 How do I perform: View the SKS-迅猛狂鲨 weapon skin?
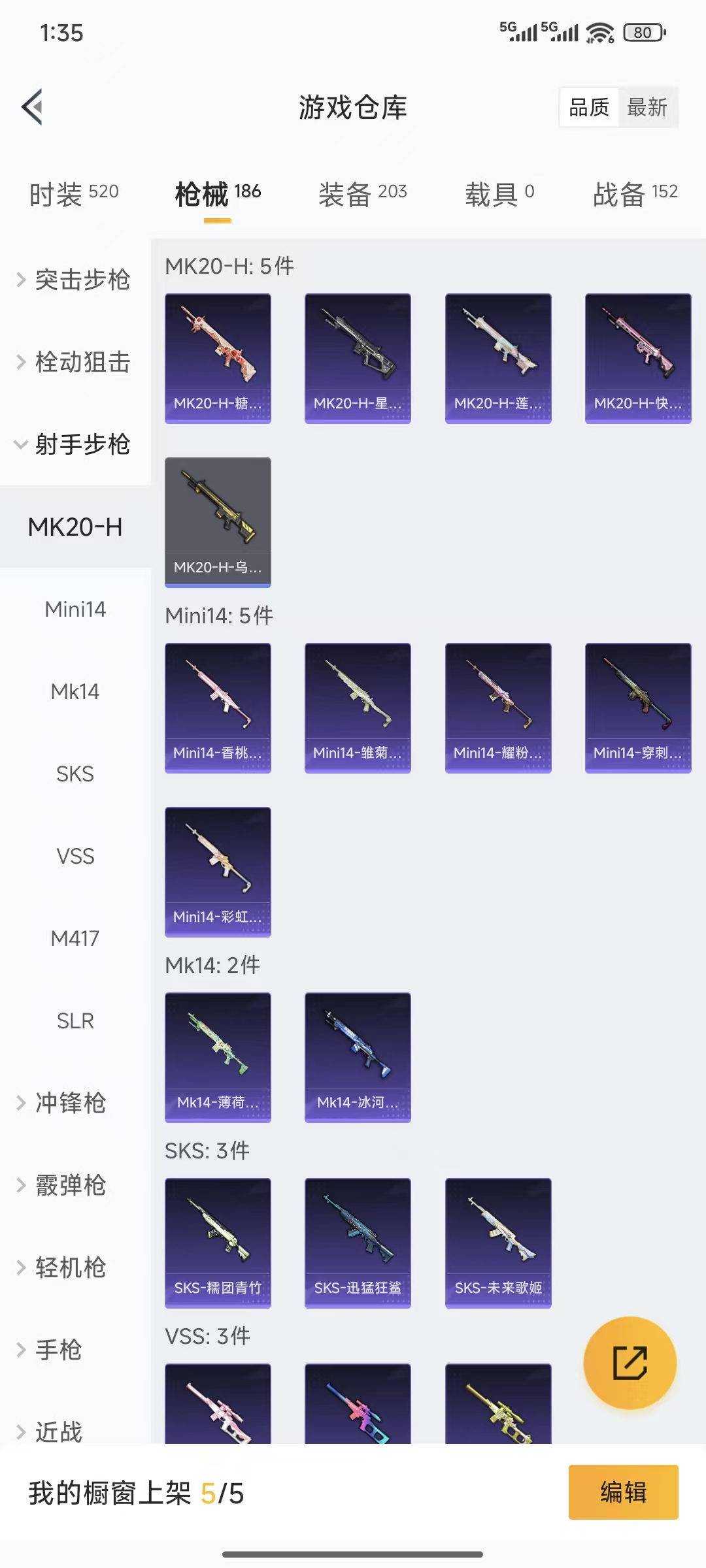[358, 1243]
